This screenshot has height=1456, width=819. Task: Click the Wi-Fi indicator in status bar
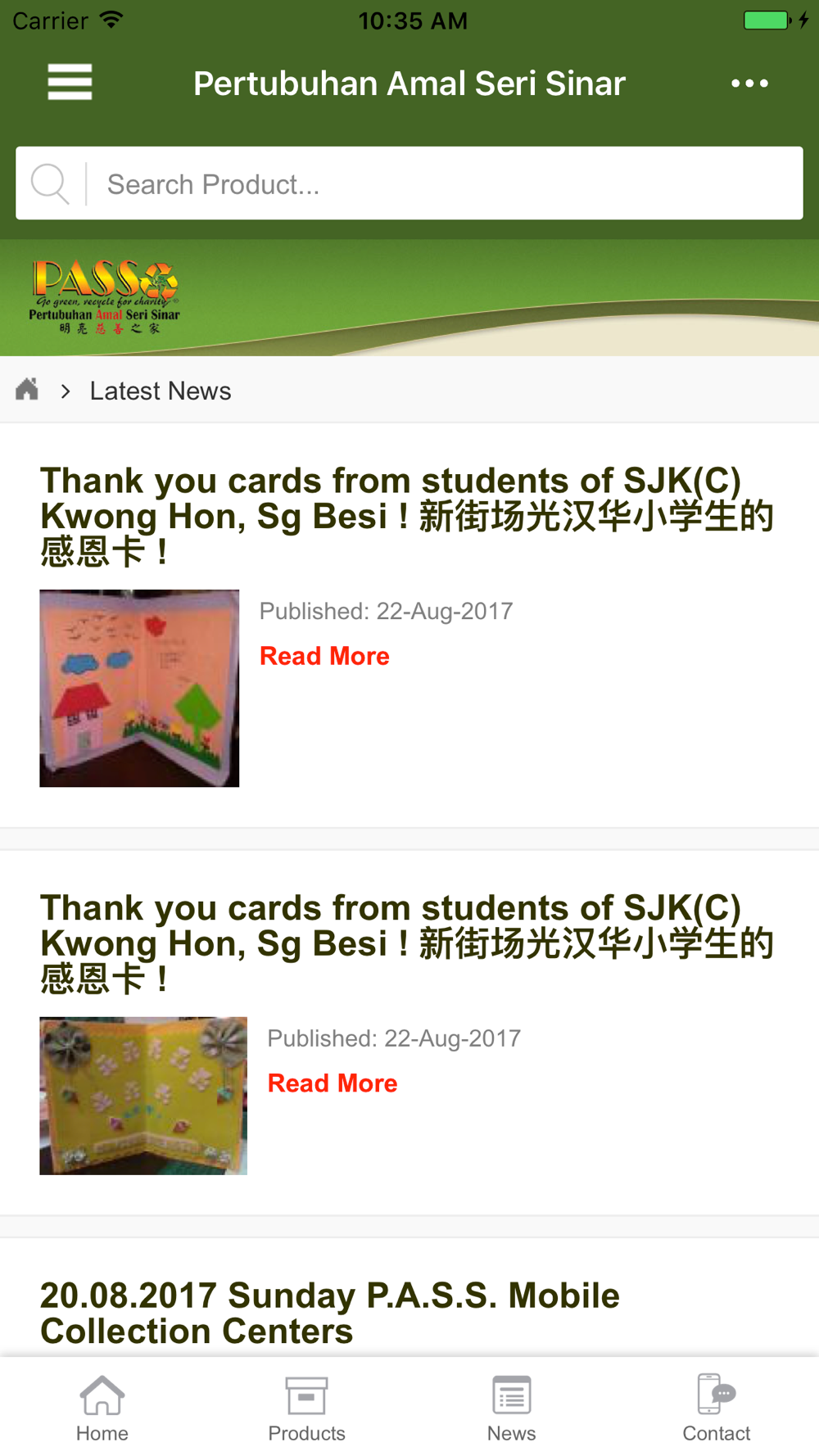point(112,18)
